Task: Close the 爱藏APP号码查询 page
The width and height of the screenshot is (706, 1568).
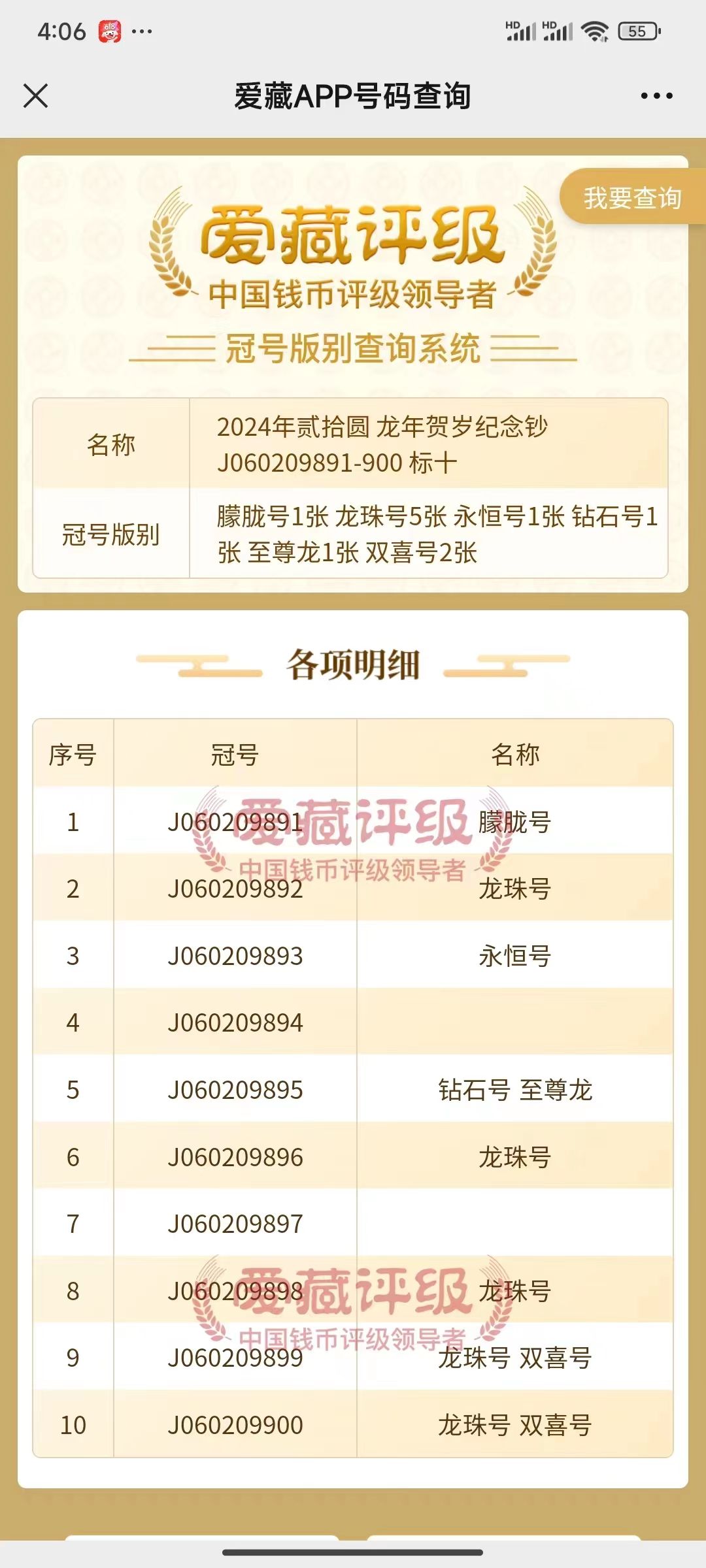Action: (35, 96)
